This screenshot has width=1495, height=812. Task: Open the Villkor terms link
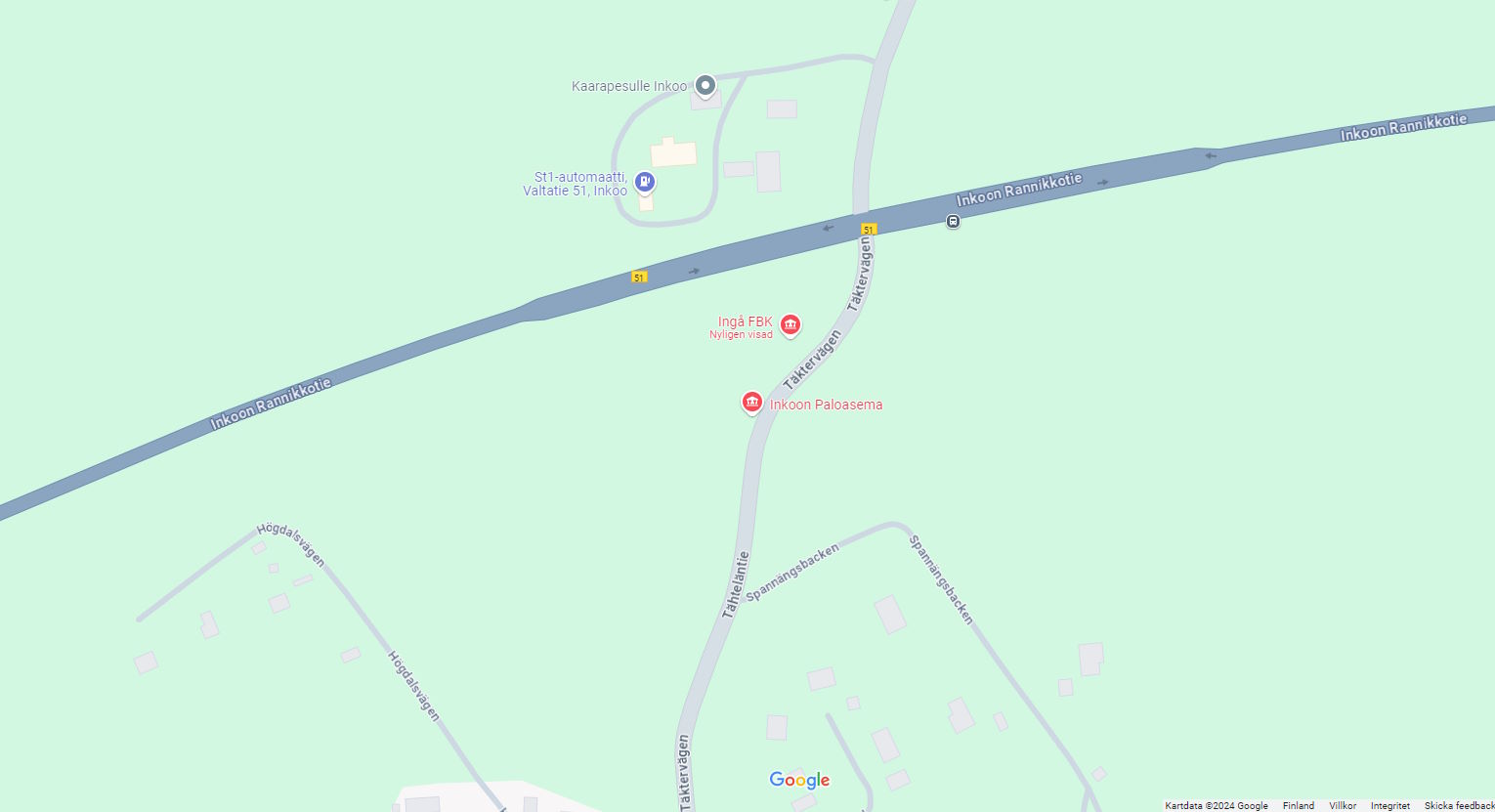click(1343, 806)
